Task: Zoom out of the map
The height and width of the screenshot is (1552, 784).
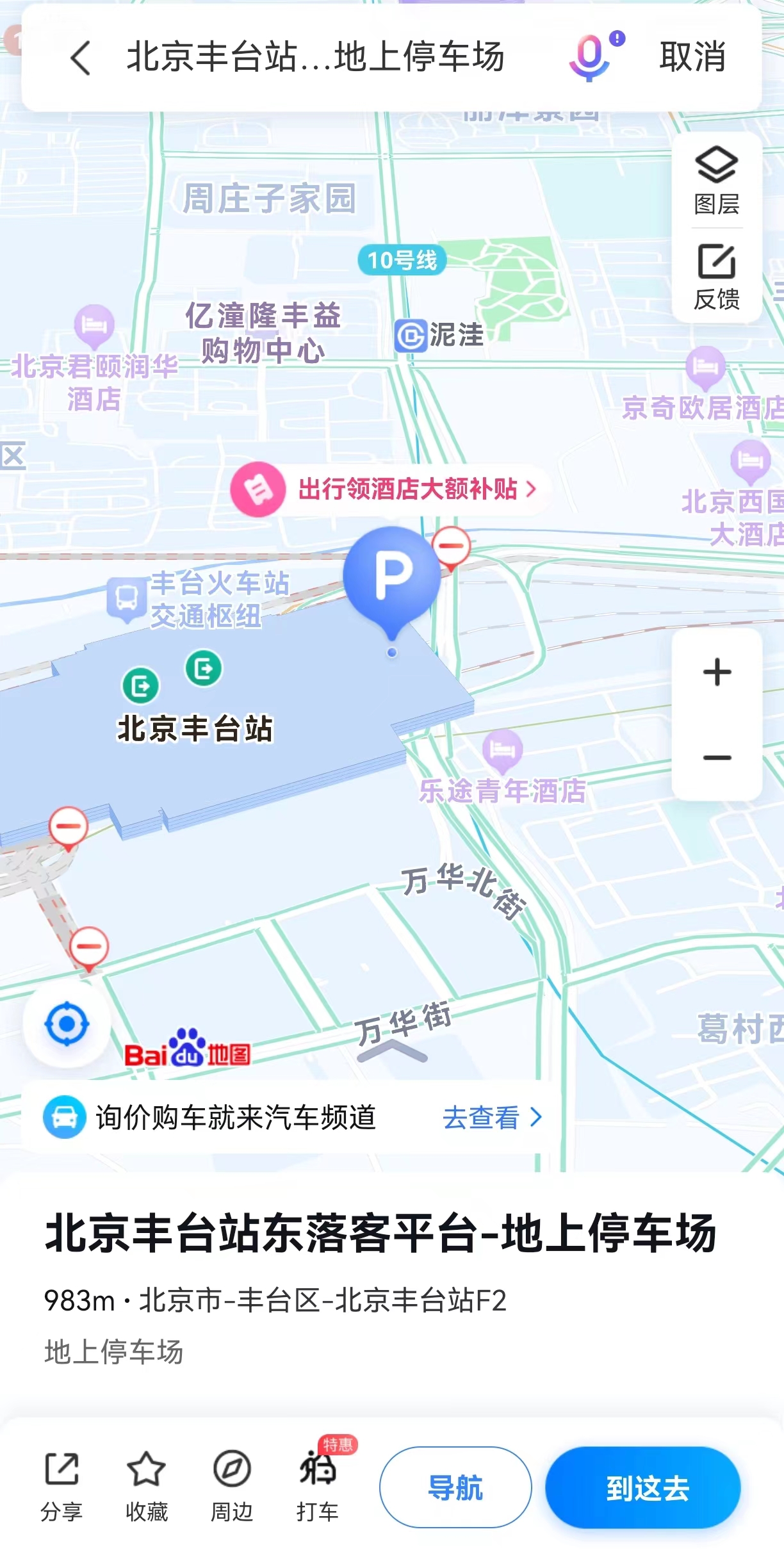Action: coord(717,758)
